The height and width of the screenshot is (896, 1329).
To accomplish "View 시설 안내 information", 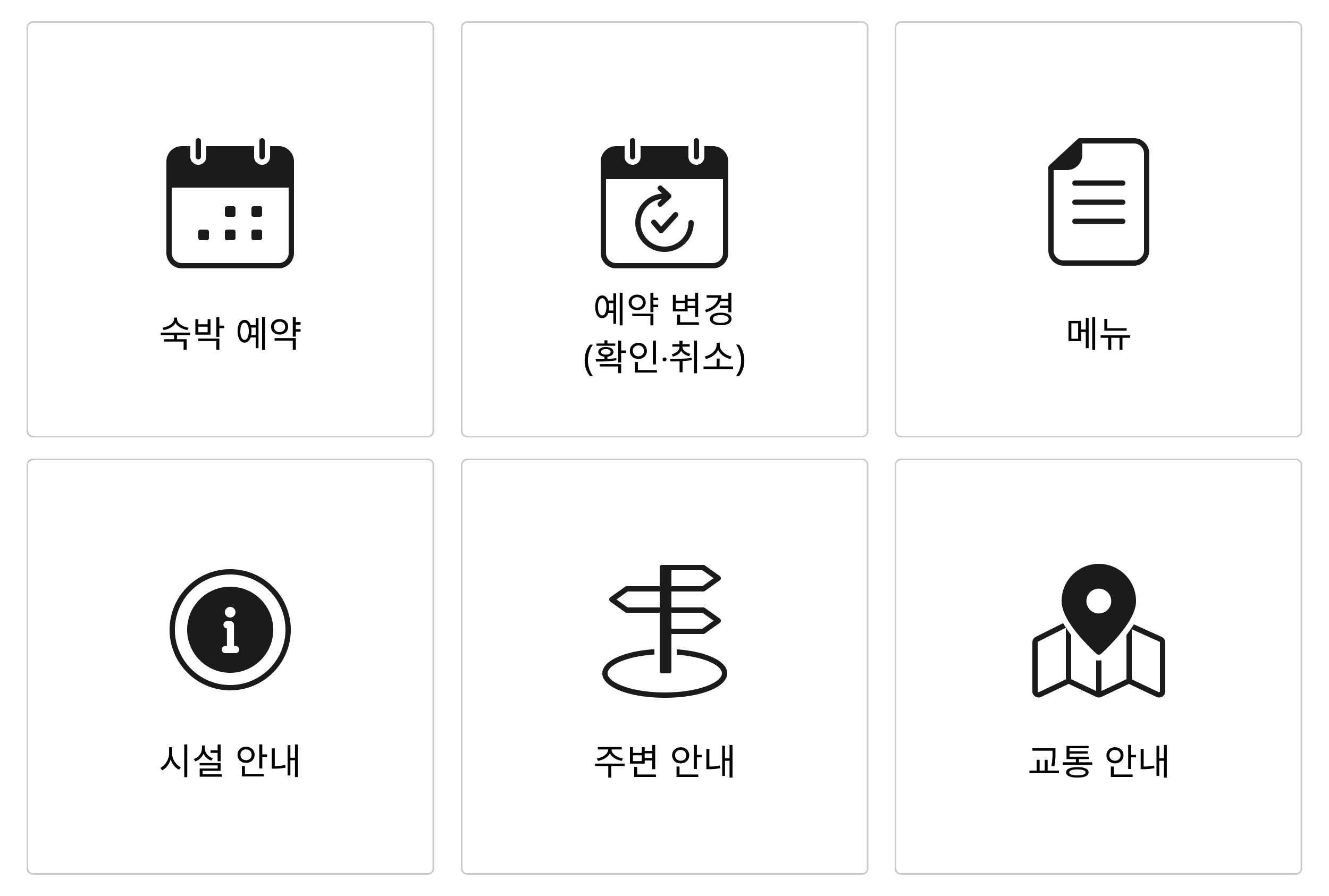I will coord(230,666).
